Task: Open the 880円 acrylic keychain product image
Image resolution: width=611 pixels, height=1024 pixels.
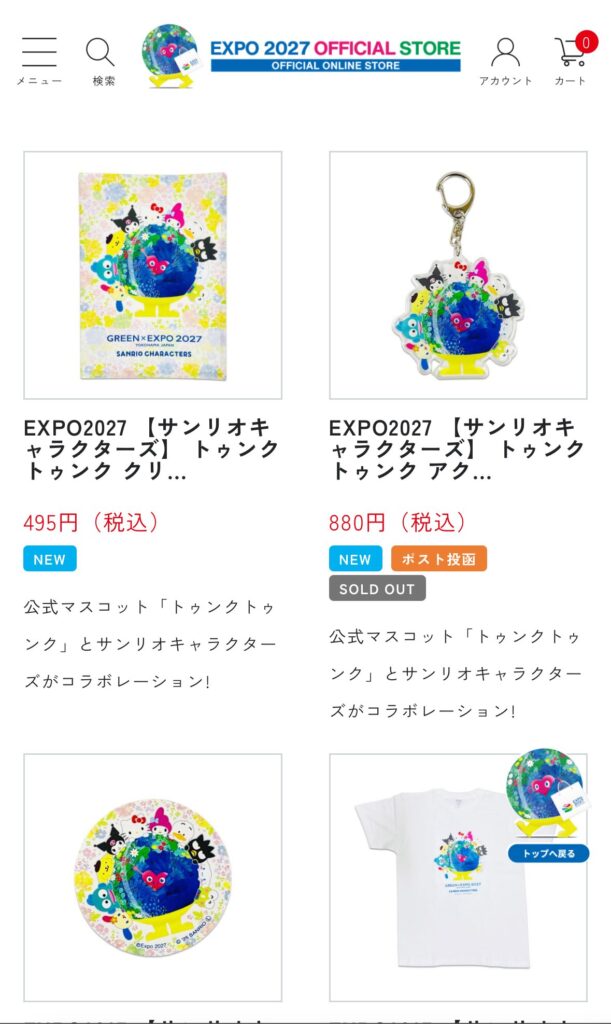Action: point(458,275)
